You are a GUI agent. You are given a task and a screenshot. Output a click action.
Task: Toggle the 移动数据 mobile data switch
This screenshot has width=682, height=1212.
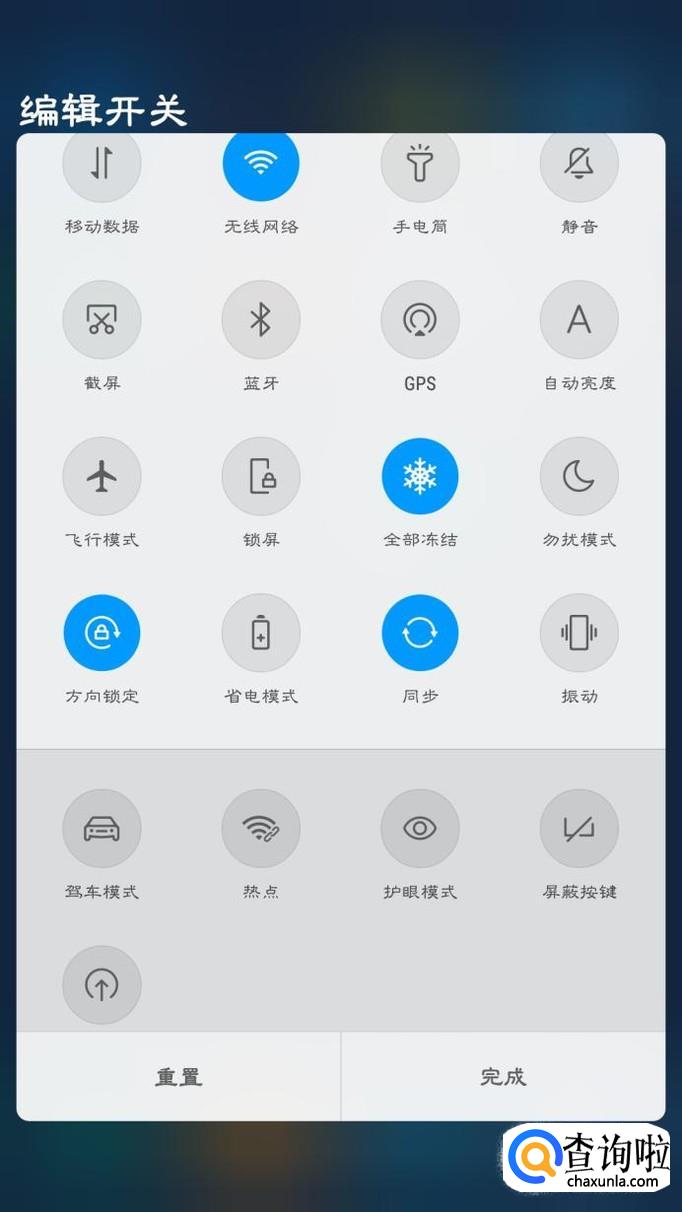coord(102,165)
